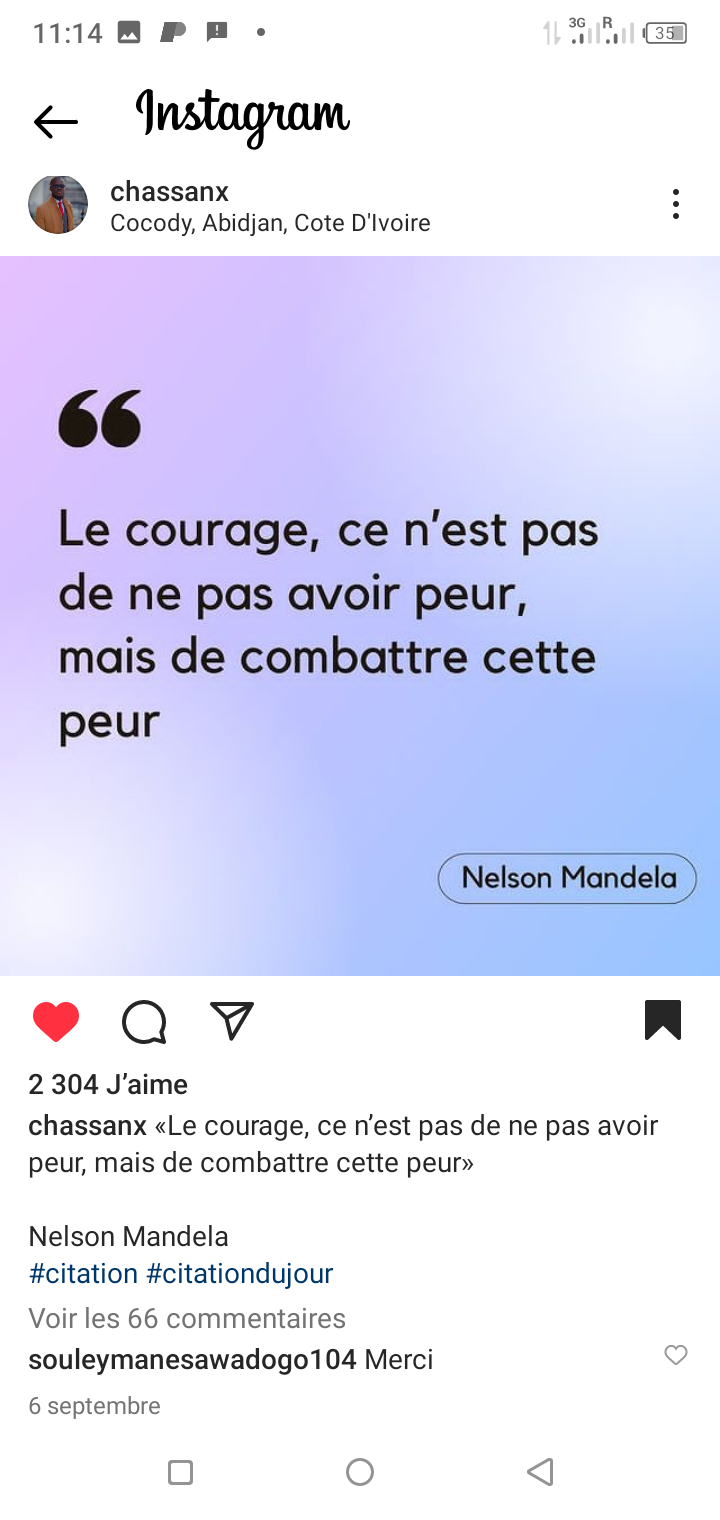Like the comment by souleymanesawadogo104
720x1520 pixels.
[676, 1356]
